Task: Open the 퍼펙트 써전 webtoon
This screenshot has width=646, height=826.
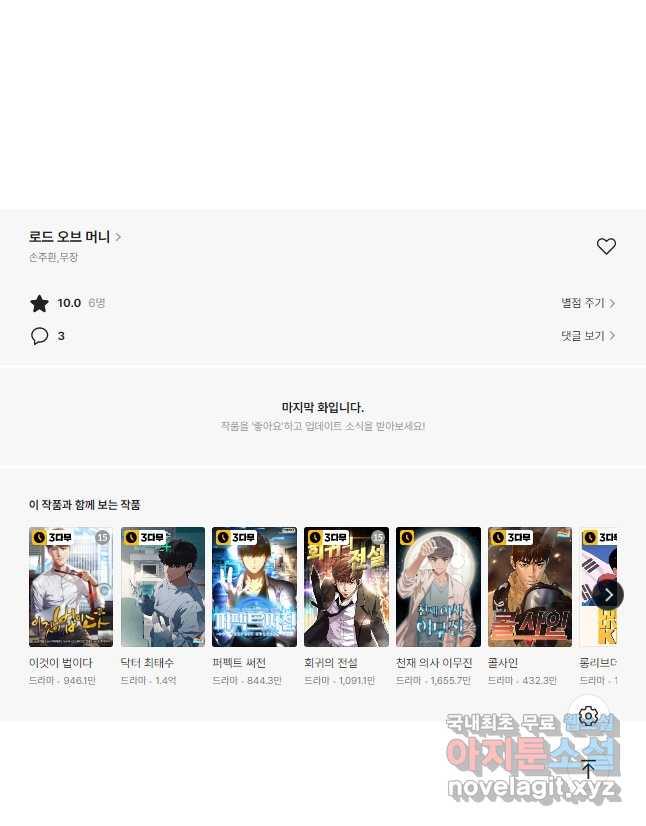Action: tap(254, 588)
